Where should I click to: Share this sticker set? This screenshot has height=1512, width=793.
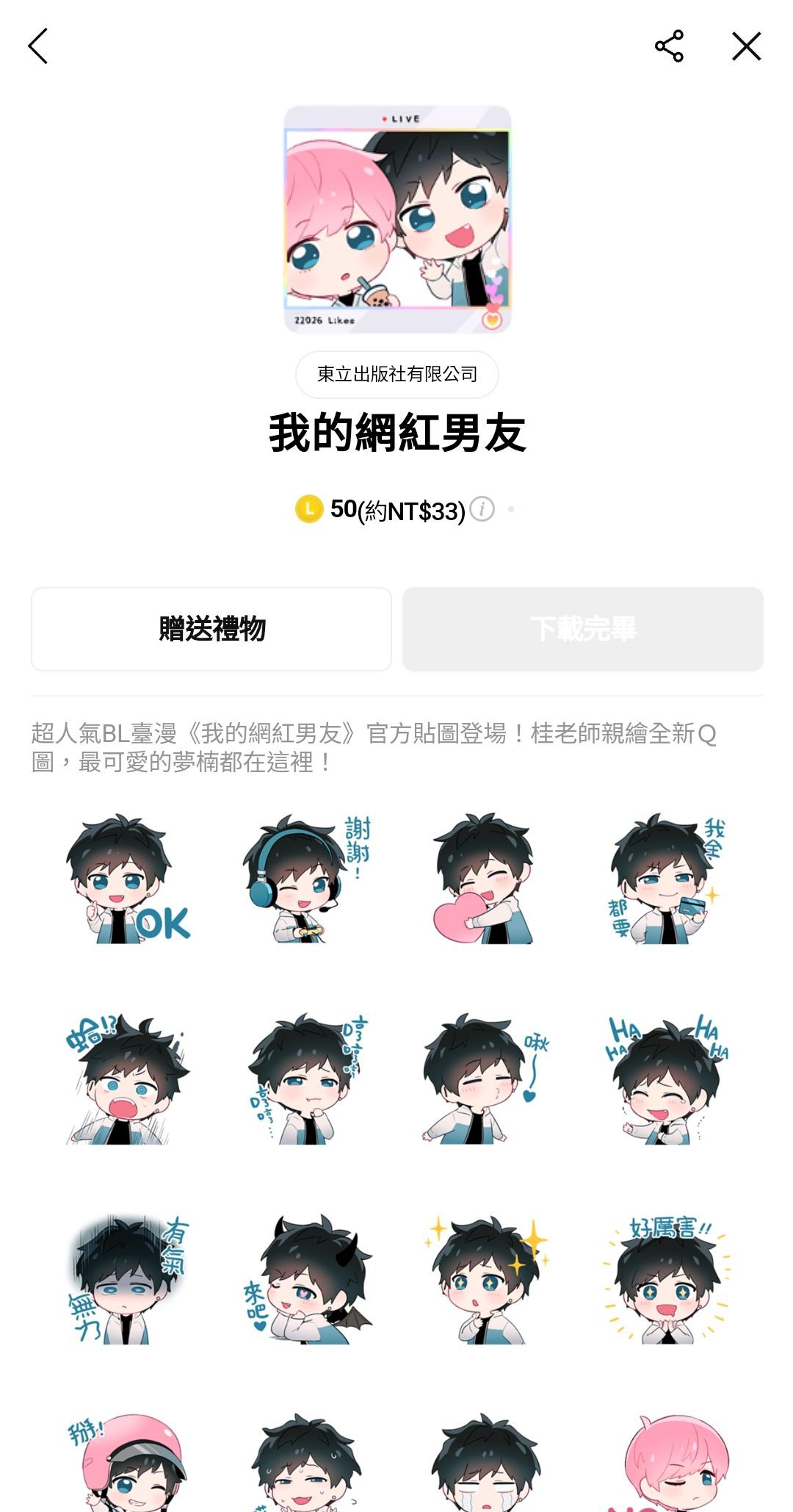(x=669, y=46)
